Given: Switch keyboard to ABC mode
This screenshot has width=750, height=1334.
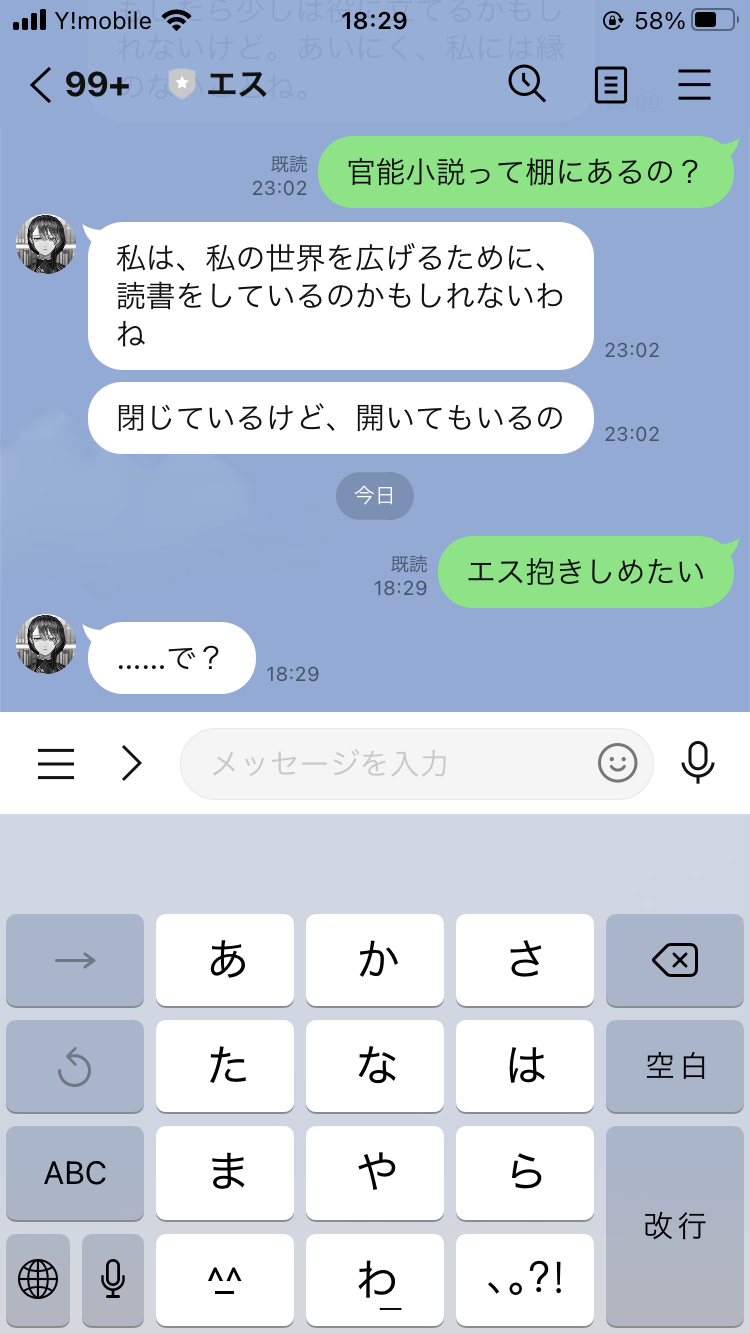Looking at the screenshot, I should (x=75, y=1172).
